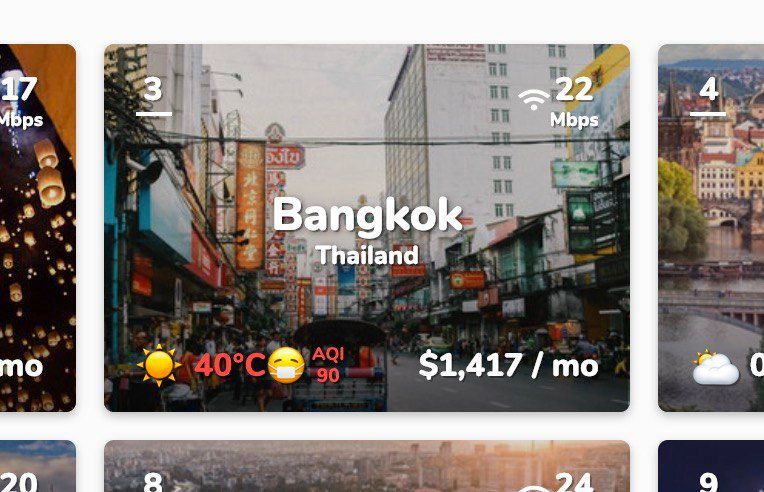View the city card showing 17 Mbps
Image resolution: width=764 pixels, height=492 pixels.
pos(37,228)
